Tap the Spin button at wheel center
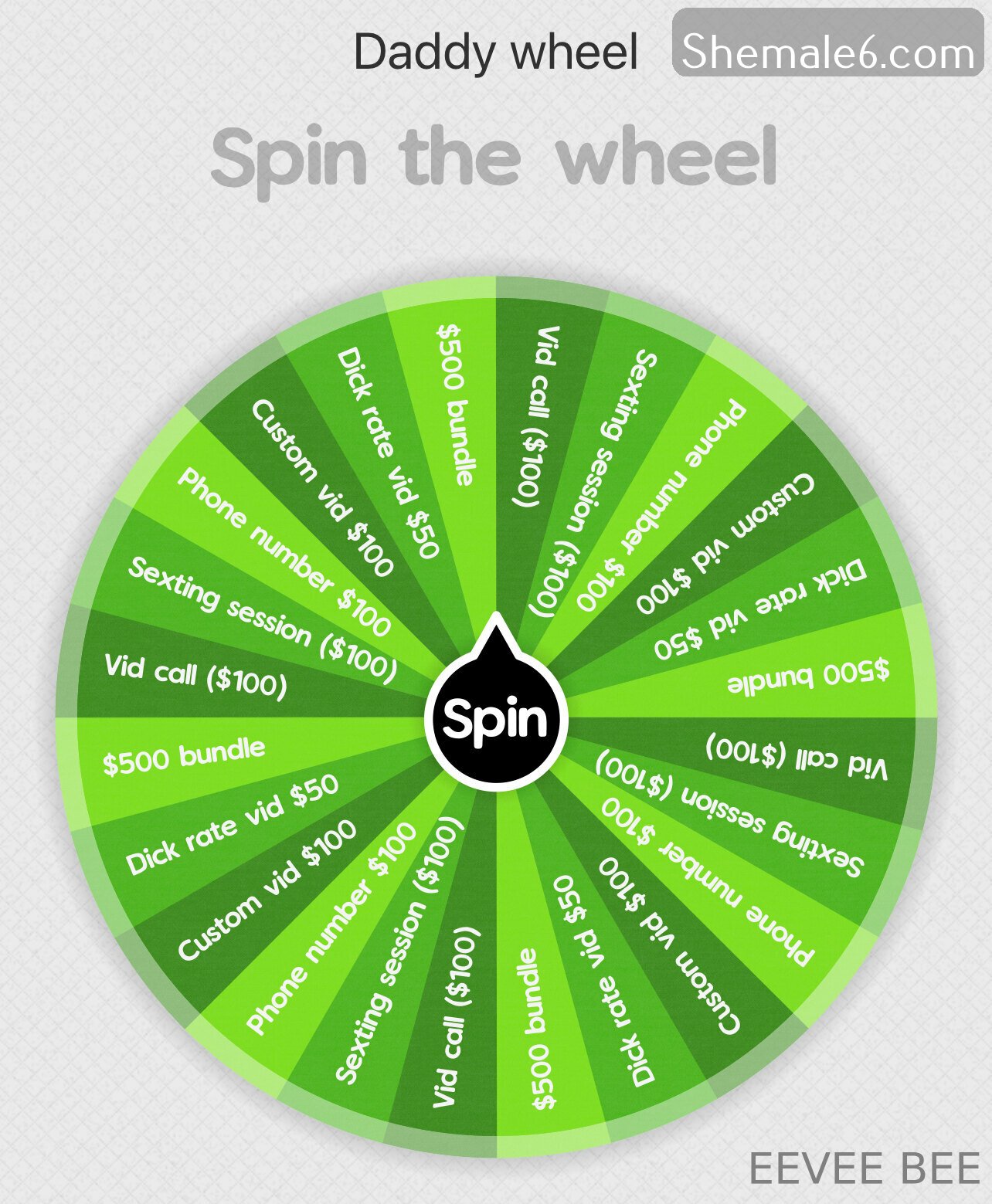The height and width of the screenshot is (1204, 992). tap(495, 718)
